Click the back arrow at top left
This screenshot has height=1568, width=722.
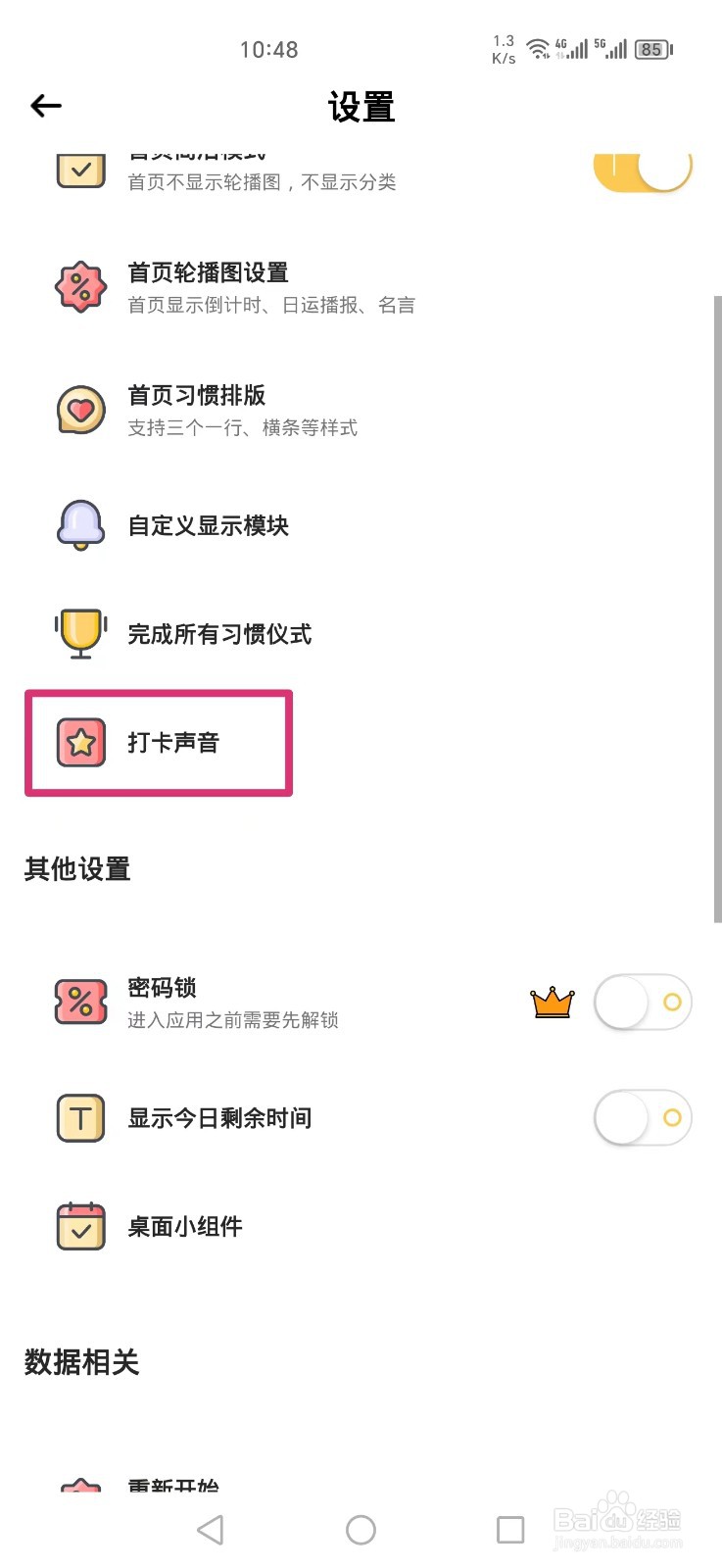(45, 106)
